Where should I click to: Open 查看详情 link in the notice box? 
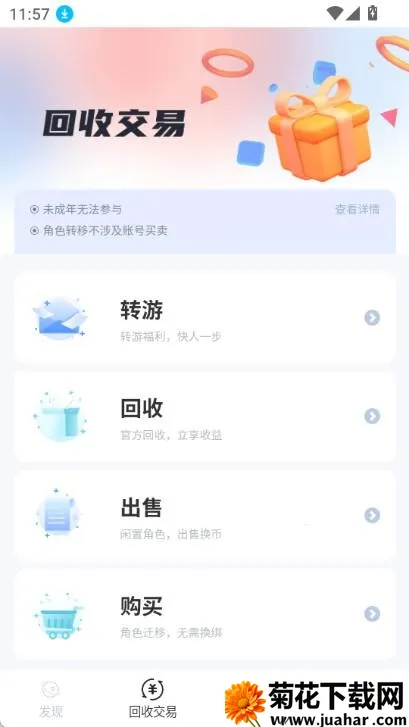click(x=357, y=210)
